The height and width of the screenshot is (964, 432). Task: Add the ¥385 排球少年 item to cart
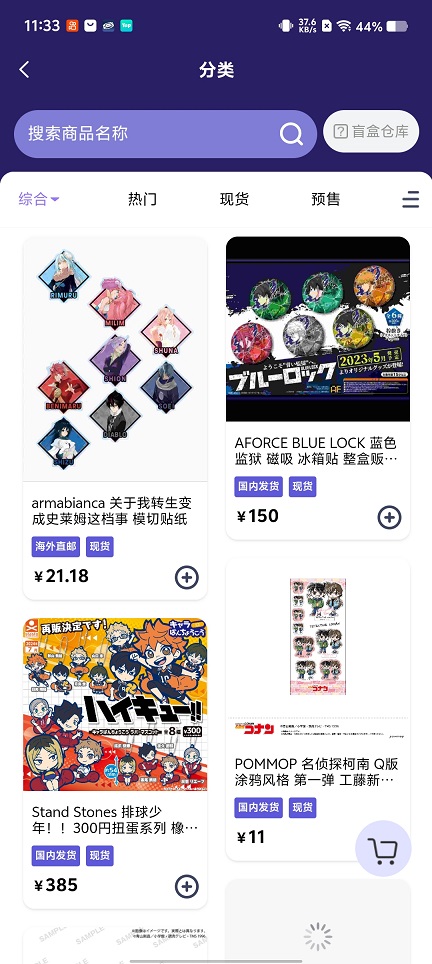(187, 887)
